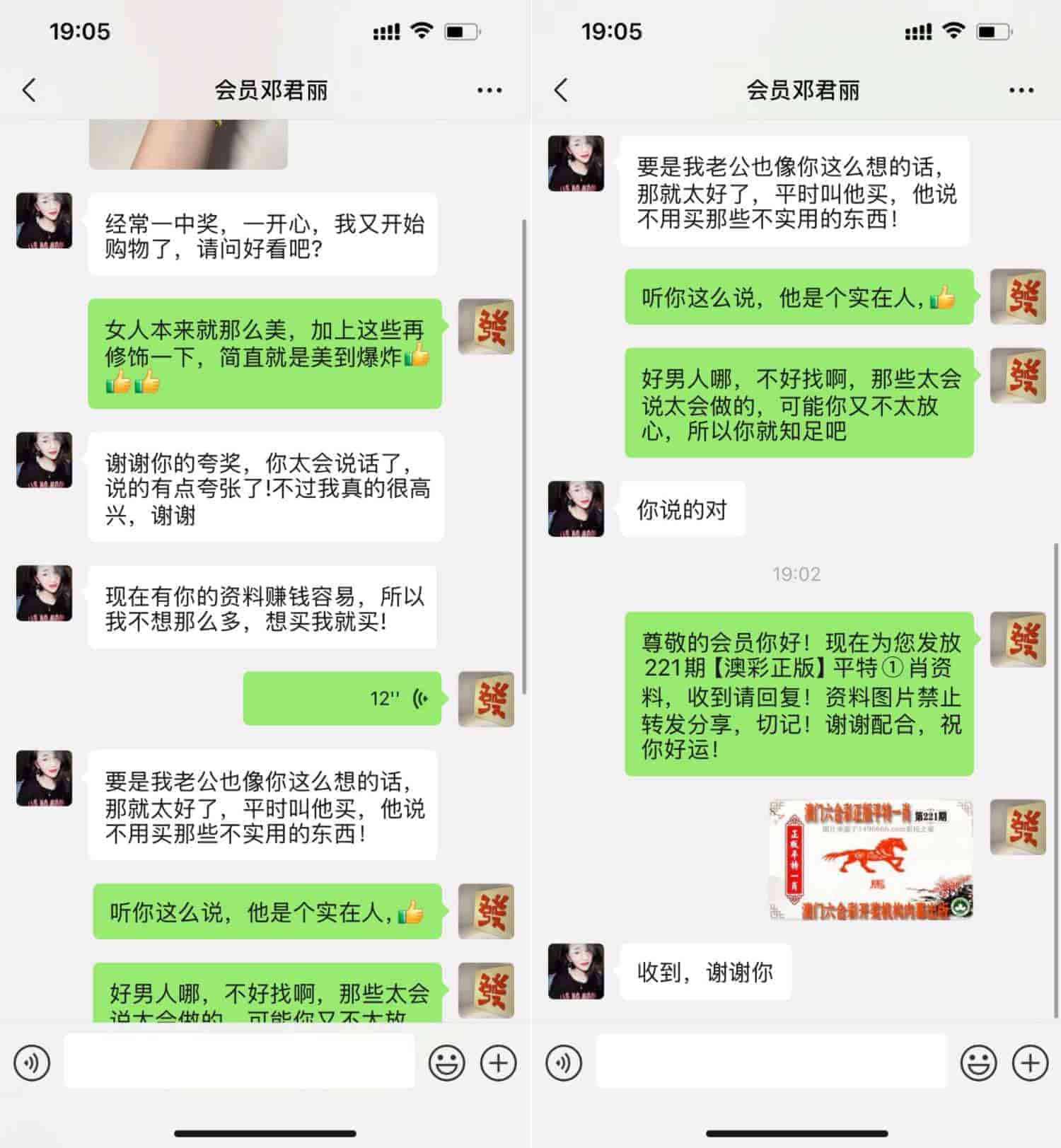Switch to voice input in the right-hand chat
The width and height of the screenshot is (1061, 1148).
[564, 1062]
